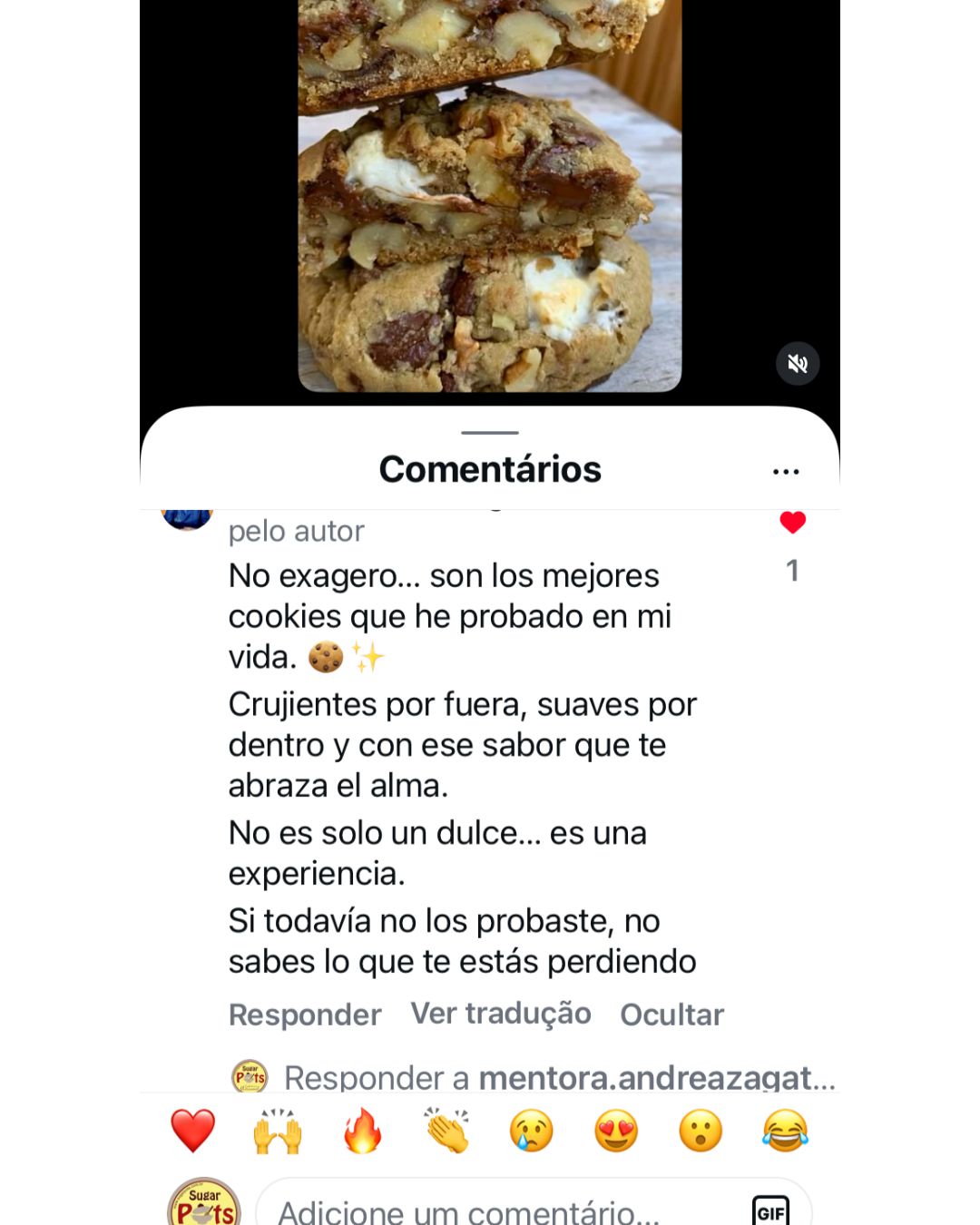Insert the clapping hands quick emoji
The image size is (980, 1225).
point(447,1131)
